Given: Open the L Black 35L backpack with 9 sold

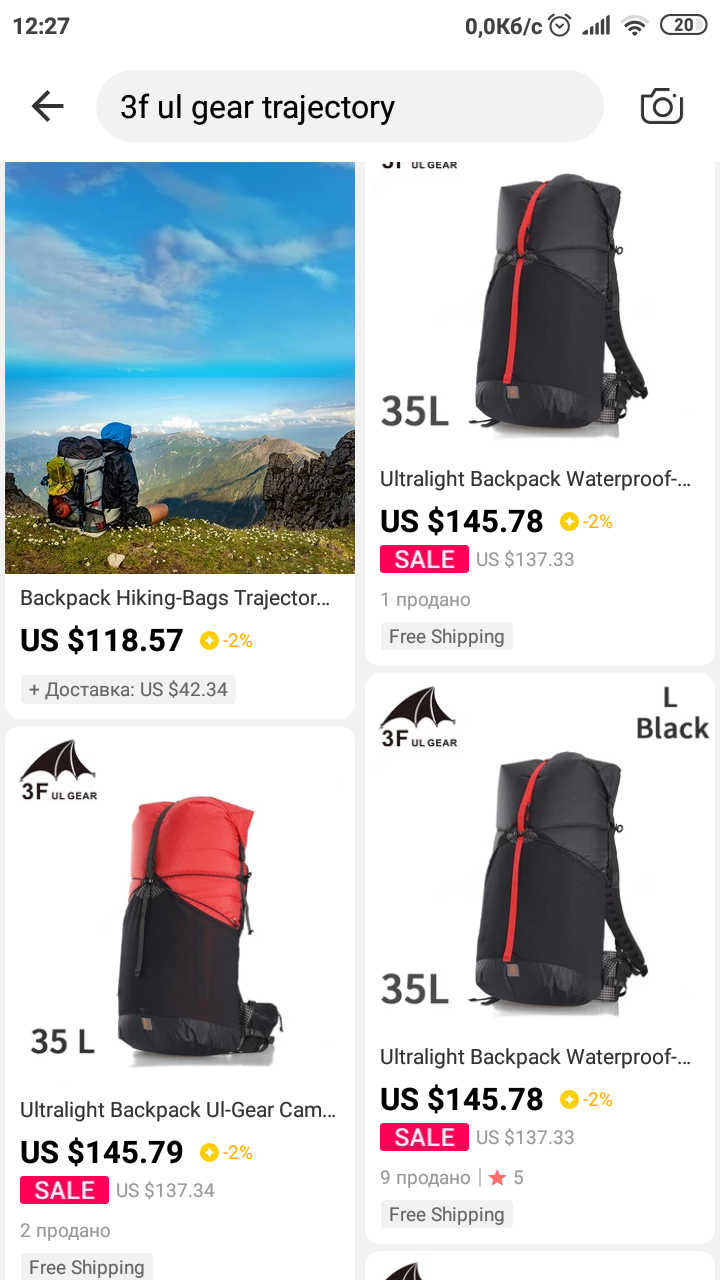Looking at the screenshot, I should [x=540, y=958].
